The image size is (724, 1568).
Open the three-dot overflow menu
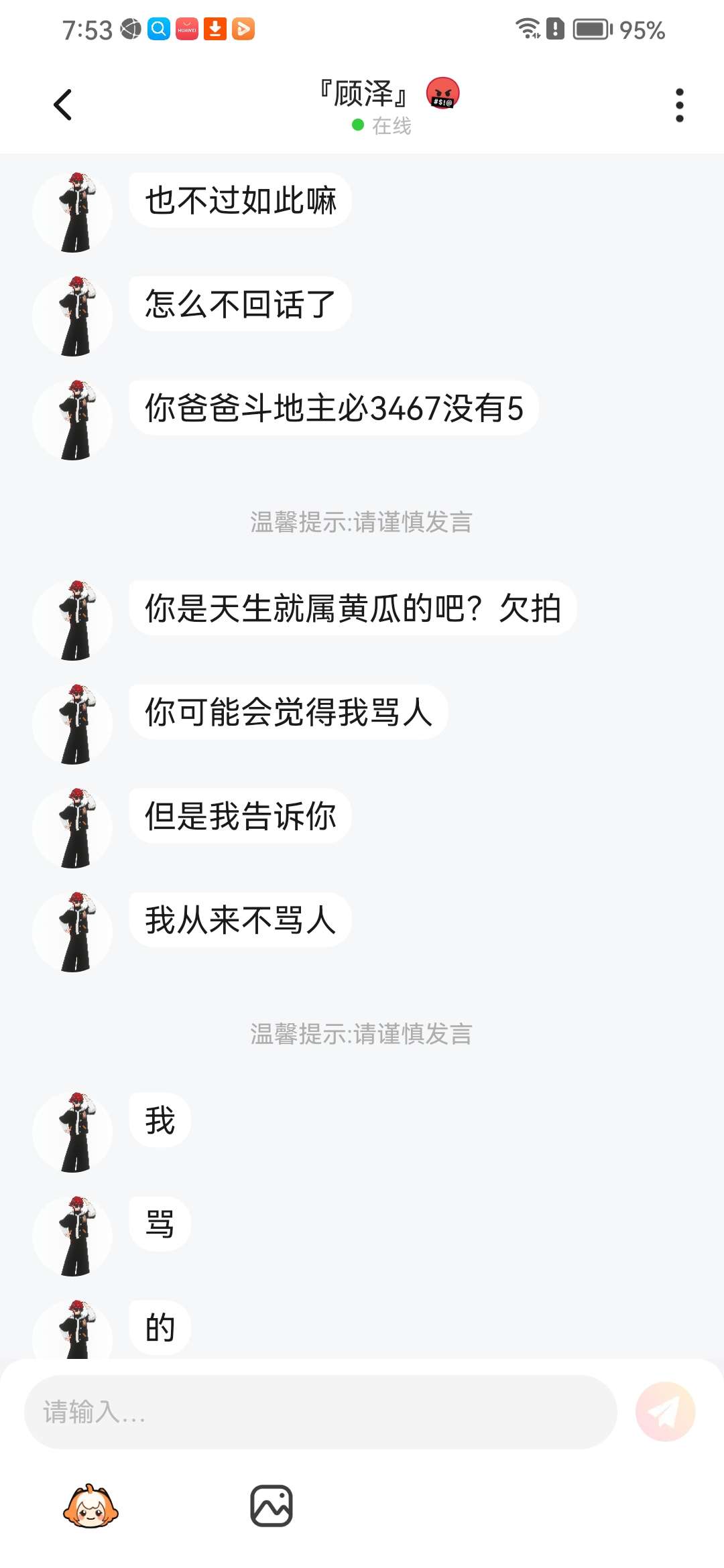pyautogui.click(x=679, y=105)
